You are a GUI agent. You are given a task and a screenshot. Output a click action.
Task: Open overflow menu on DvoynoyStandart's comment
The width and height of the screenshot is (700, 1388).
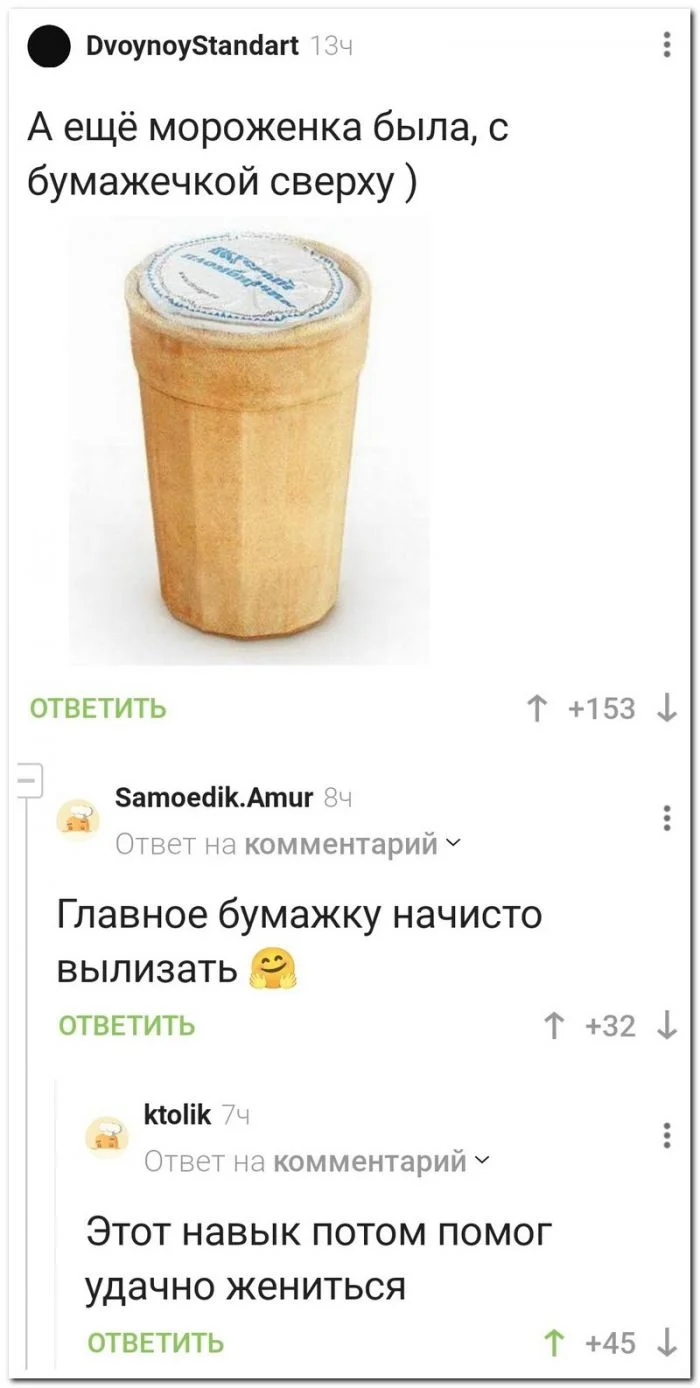[667, 46]
